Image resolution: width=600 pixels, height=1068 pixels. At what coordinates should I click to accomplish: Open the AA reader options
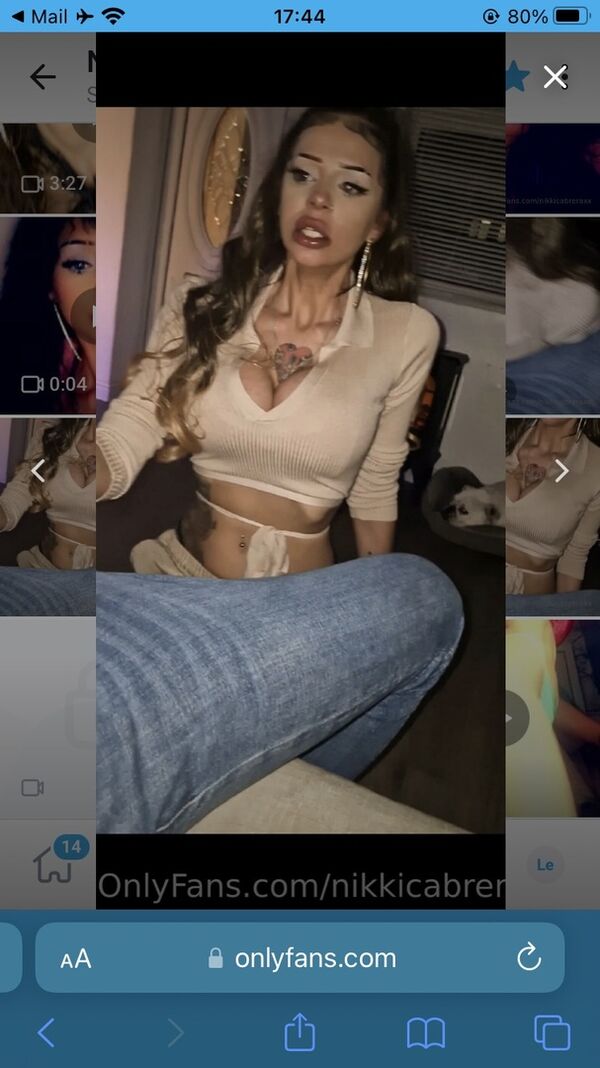tap(76, 959)
